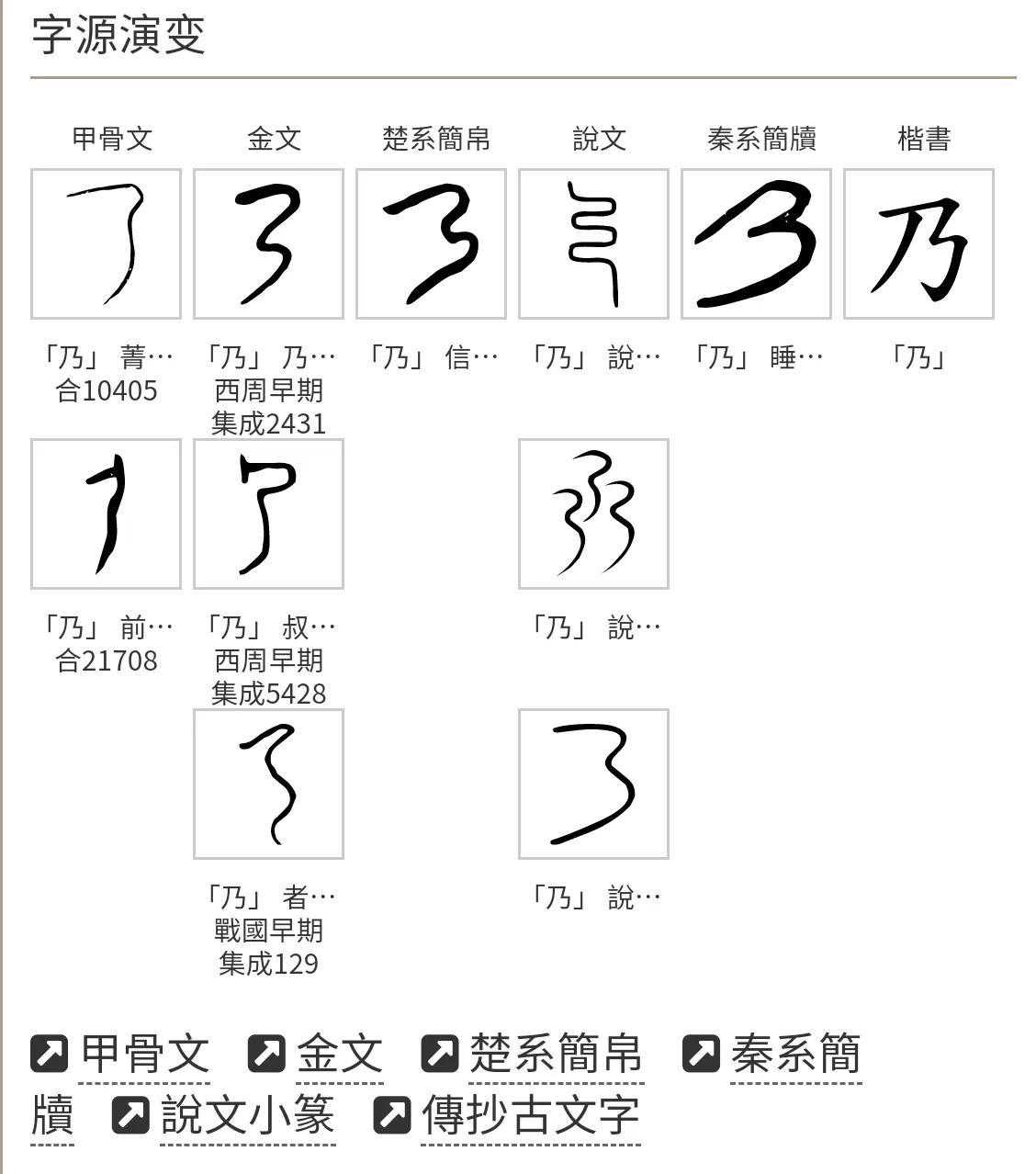This screenshot has height=1174, width=1036.
Task: Follow the 金文 external link
Action: pyautogui.click(x=339, y=1054)
